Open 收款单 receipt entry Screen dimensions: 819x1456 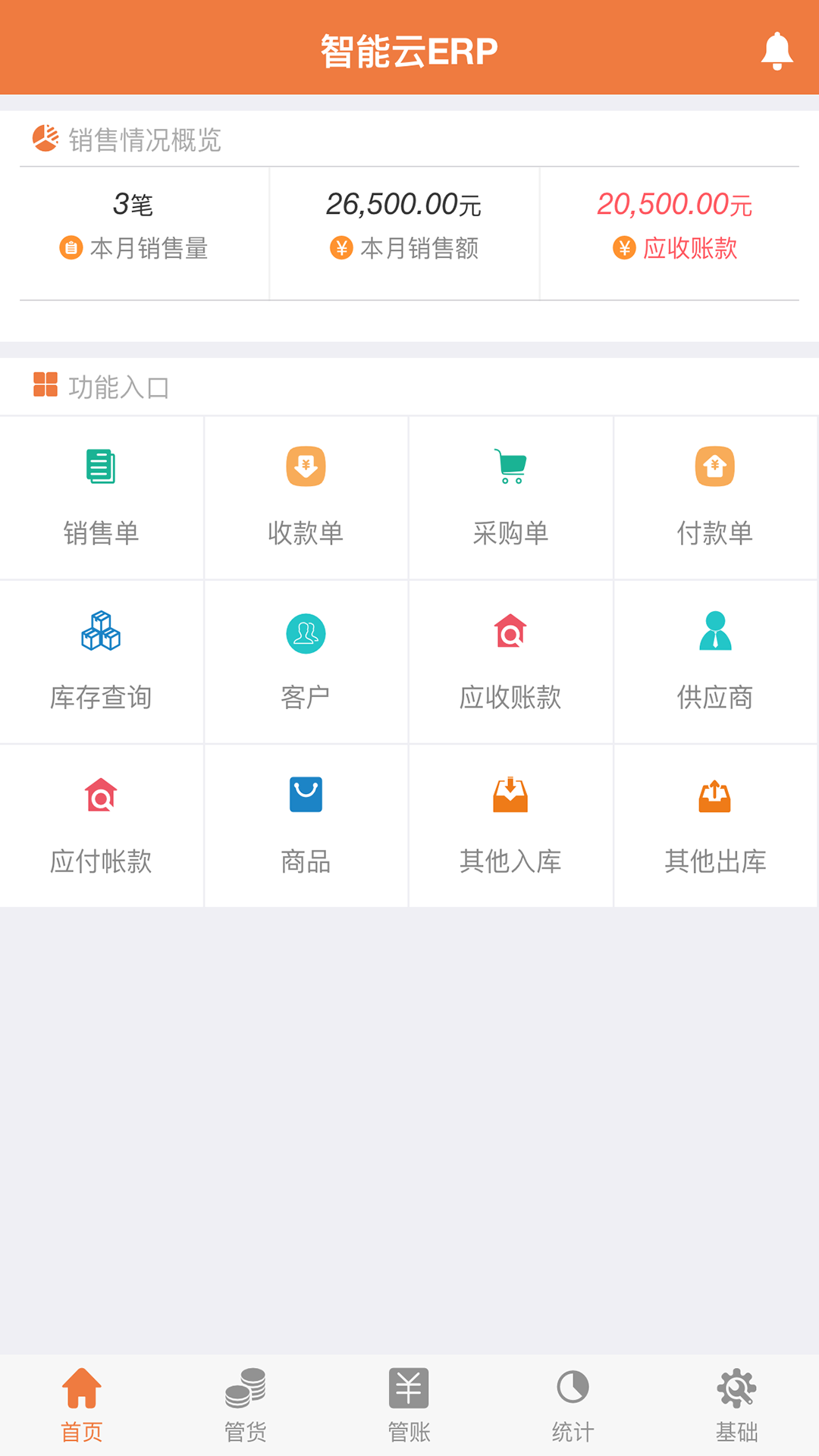(306, 497)
